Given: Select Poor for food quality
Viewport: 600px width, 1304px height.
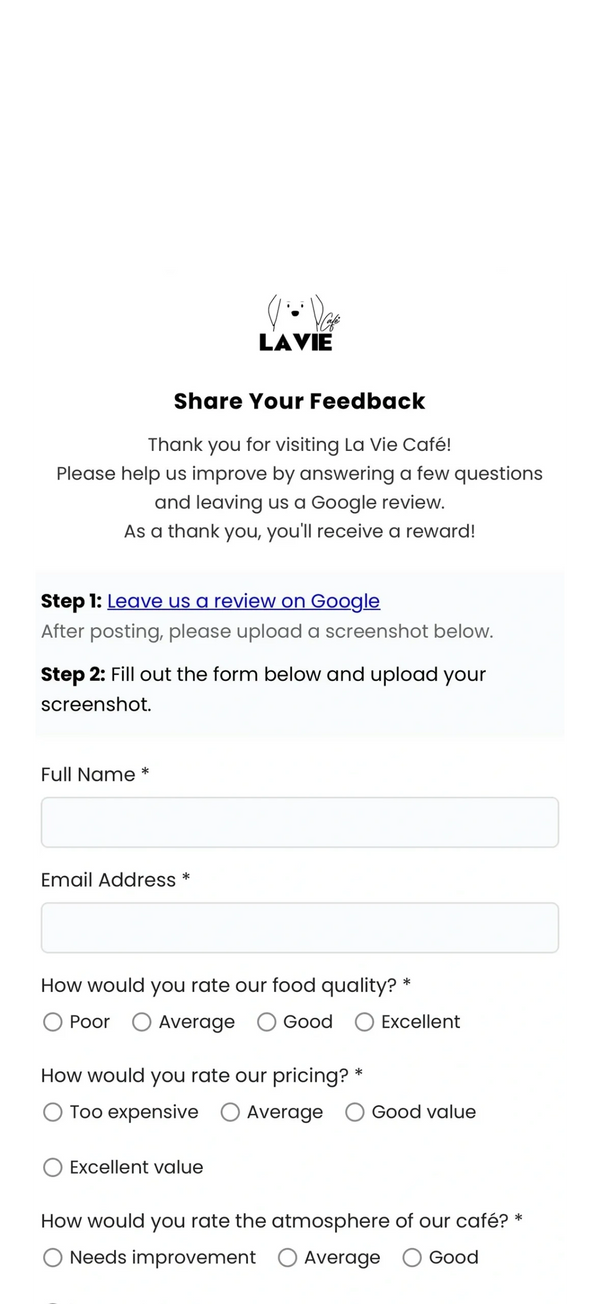Looking at the screenshot, I should (x=54, y=1022).
